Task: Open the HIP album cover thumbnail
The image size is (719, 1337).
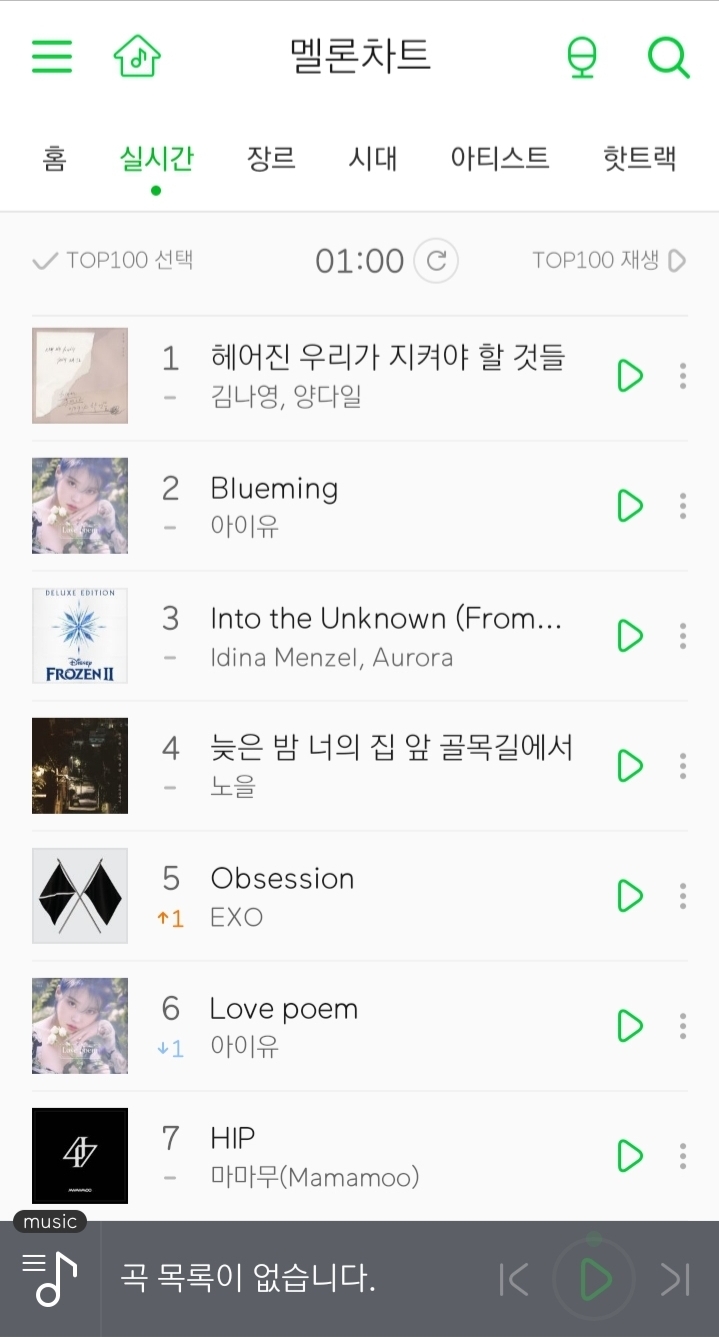Action: pyautogui.click(x=80, y=1155)
